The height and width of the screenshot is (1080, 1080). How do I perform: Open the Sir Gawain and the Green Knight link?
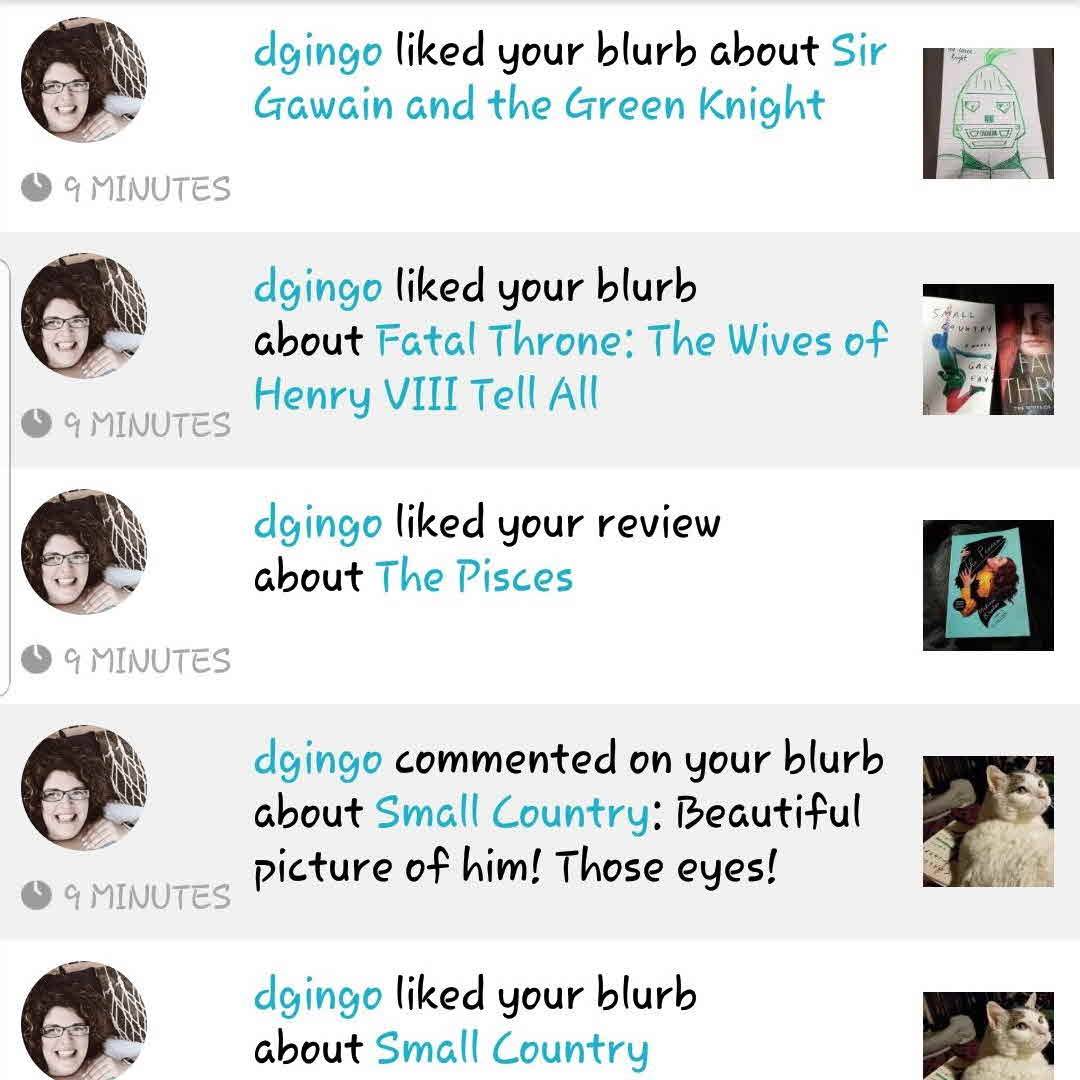point(540,104)
